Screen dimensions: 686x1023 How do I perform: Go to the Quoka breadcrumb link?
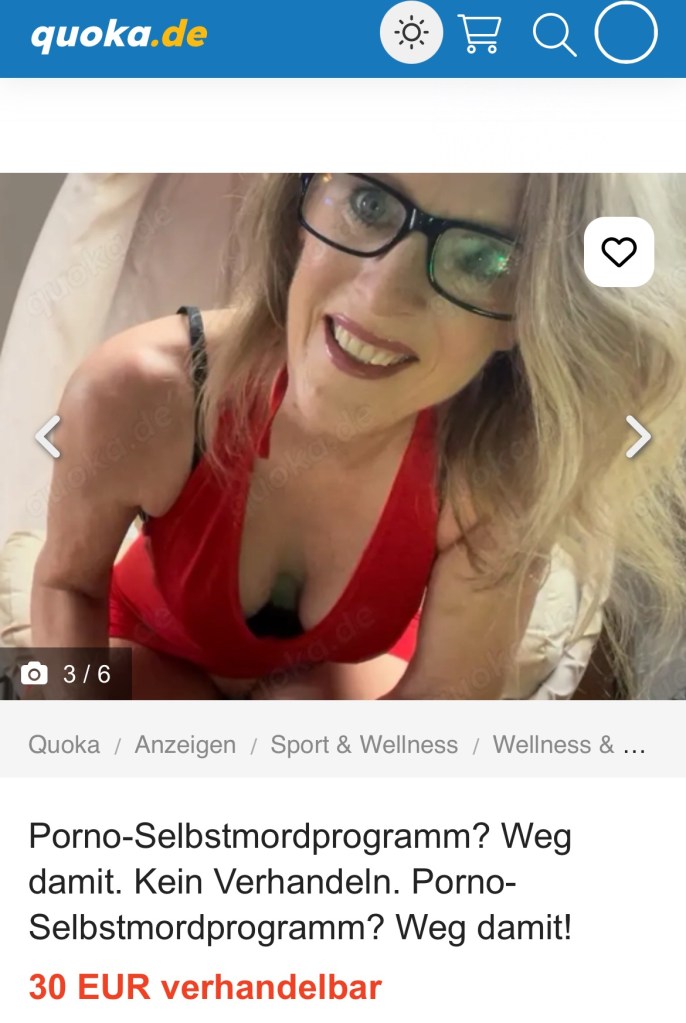64,745
